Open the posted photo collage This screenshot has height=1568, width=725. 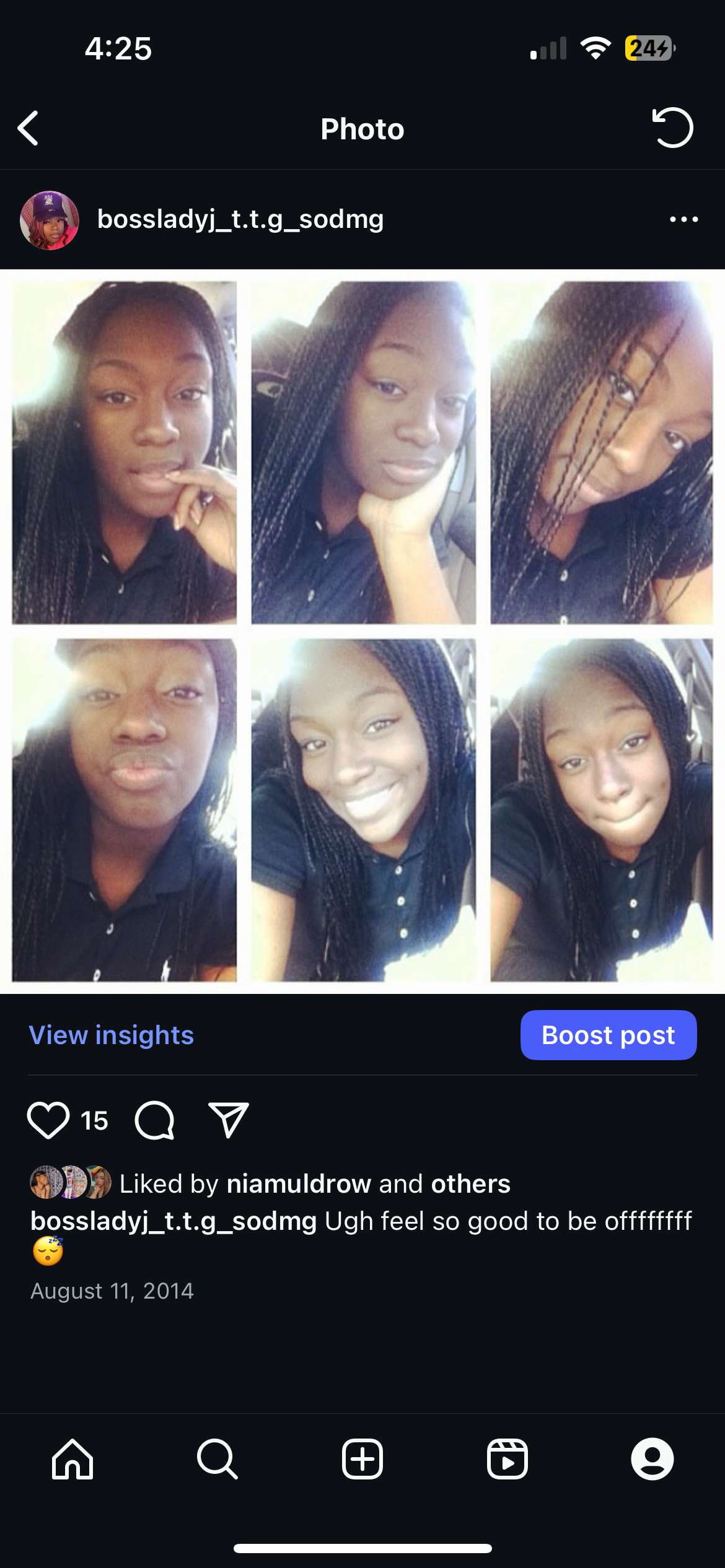click(x=362, y=631)
